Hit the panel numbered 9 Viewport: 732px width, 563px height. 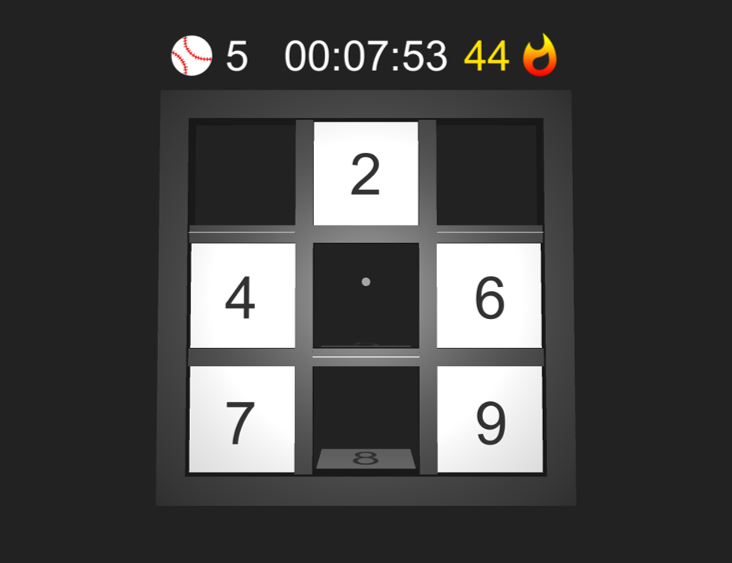pyautogui.click(x=490, y=420)
